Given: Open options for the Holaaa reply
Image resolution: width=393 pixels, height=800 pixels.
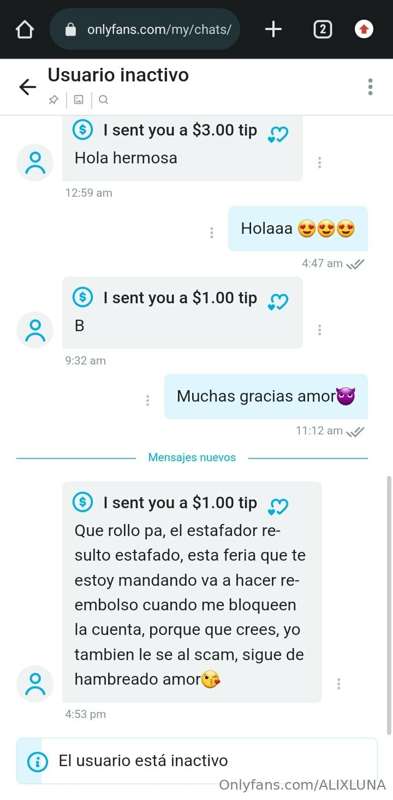Looking at the screenshot, I should coord(211,232).
